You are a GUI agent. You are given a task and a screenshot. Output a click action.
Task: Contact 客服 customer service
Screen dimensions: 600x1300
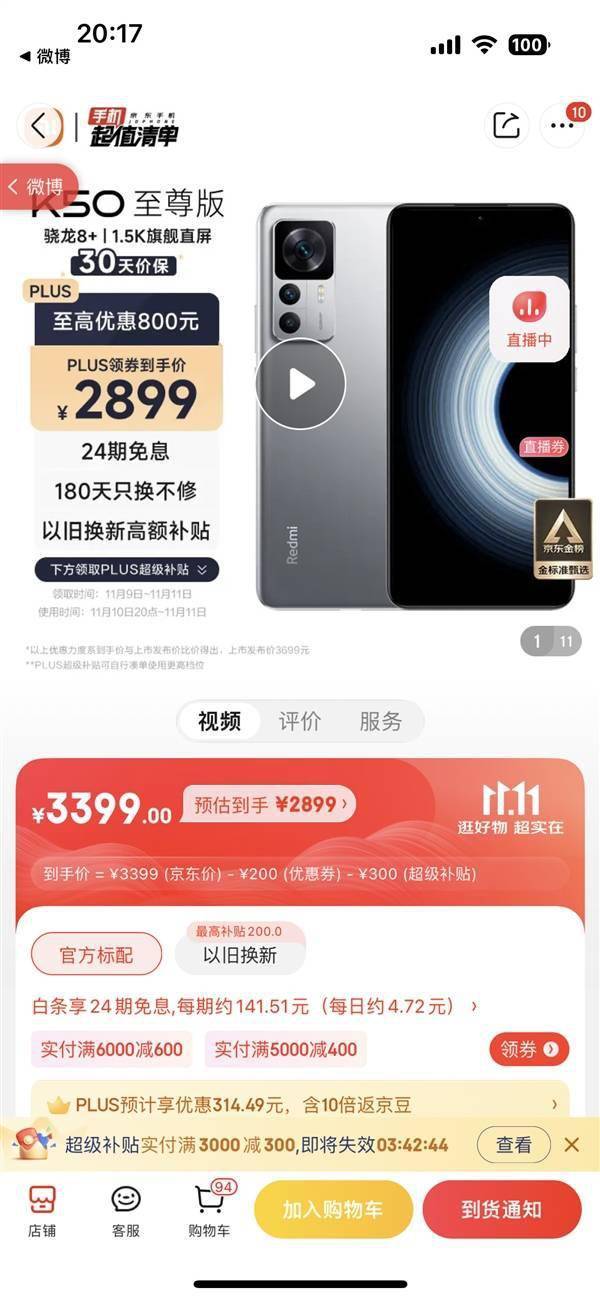coord(125,1210)
